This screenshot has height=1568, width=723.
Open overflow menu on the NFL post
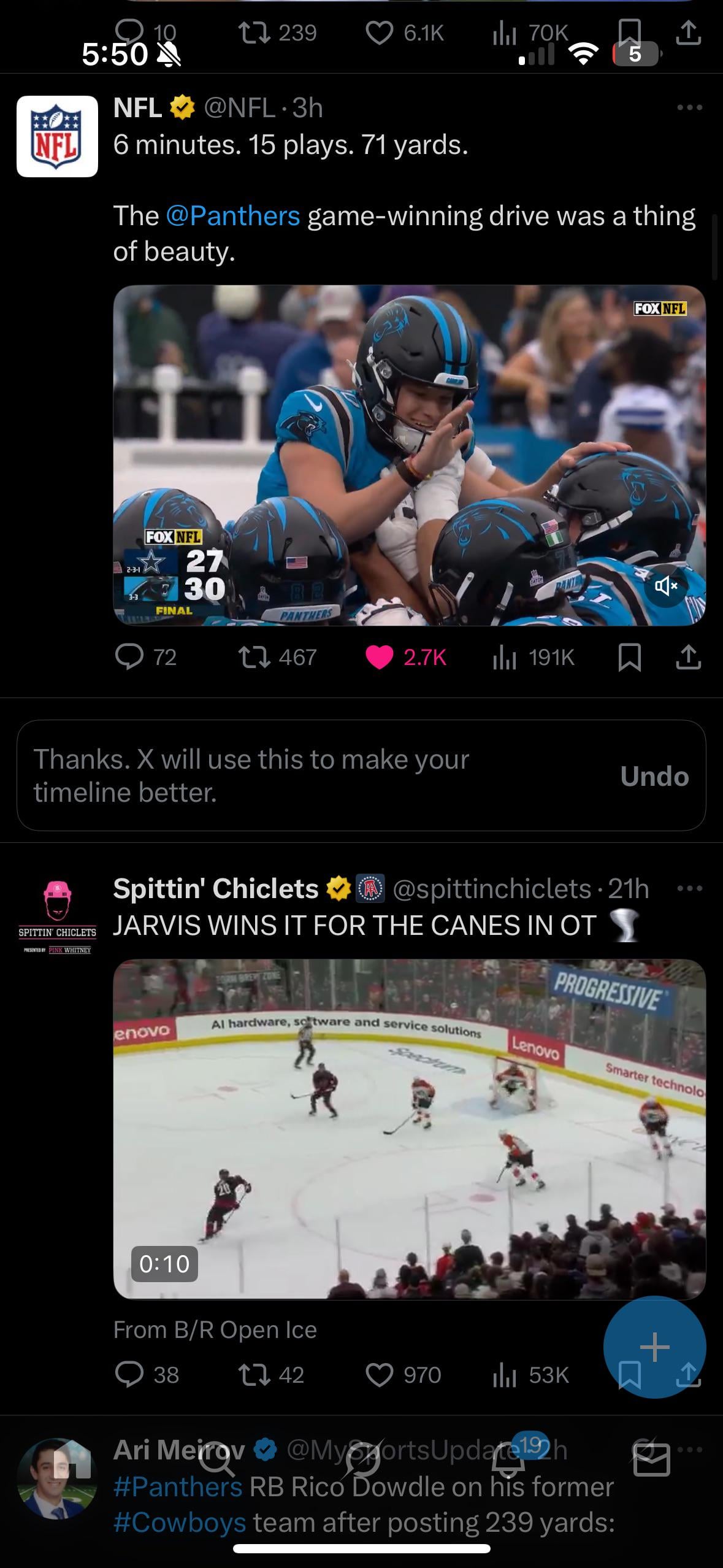(689, 108)
